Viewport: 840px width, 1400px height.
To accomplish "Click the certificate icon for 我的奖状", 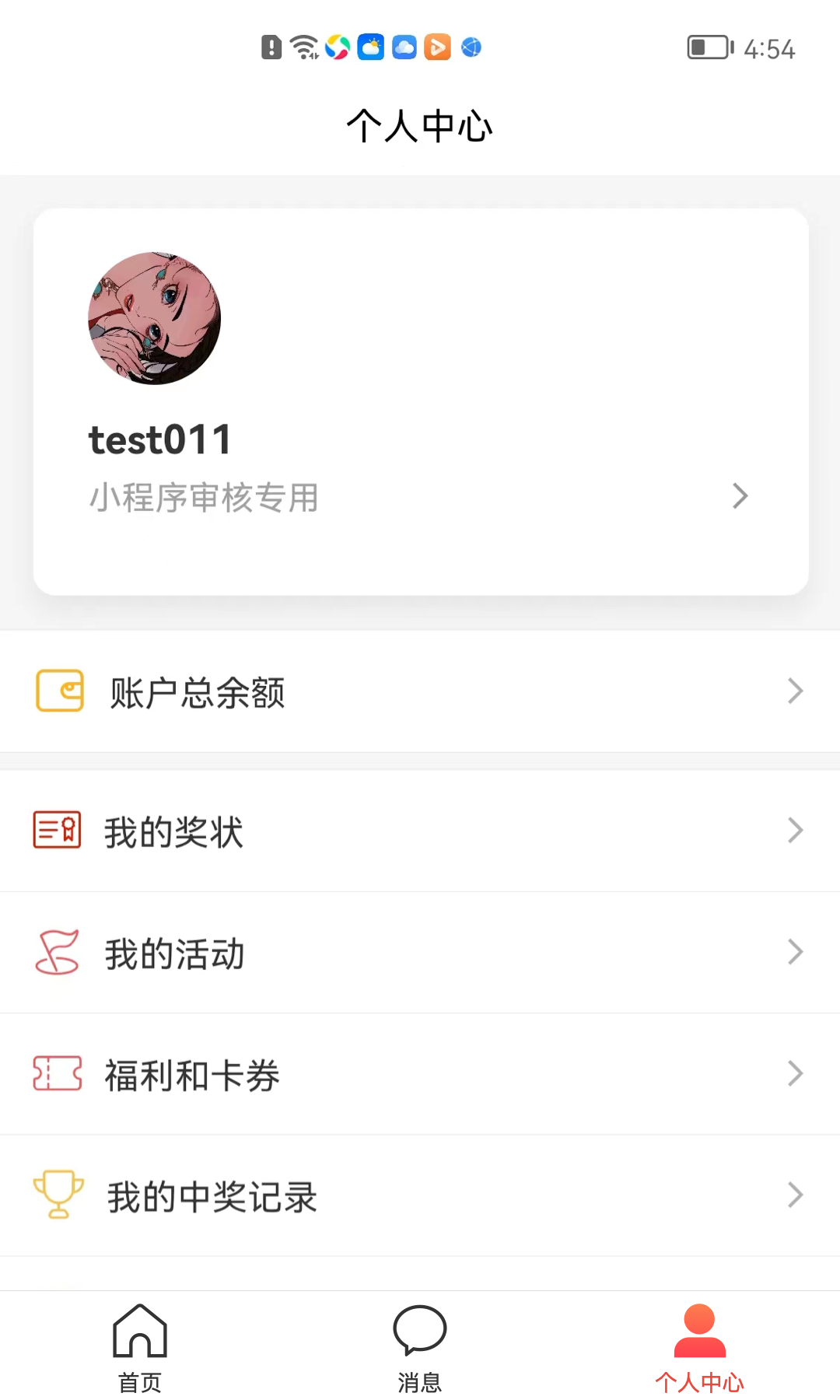I will coord(56,830).
